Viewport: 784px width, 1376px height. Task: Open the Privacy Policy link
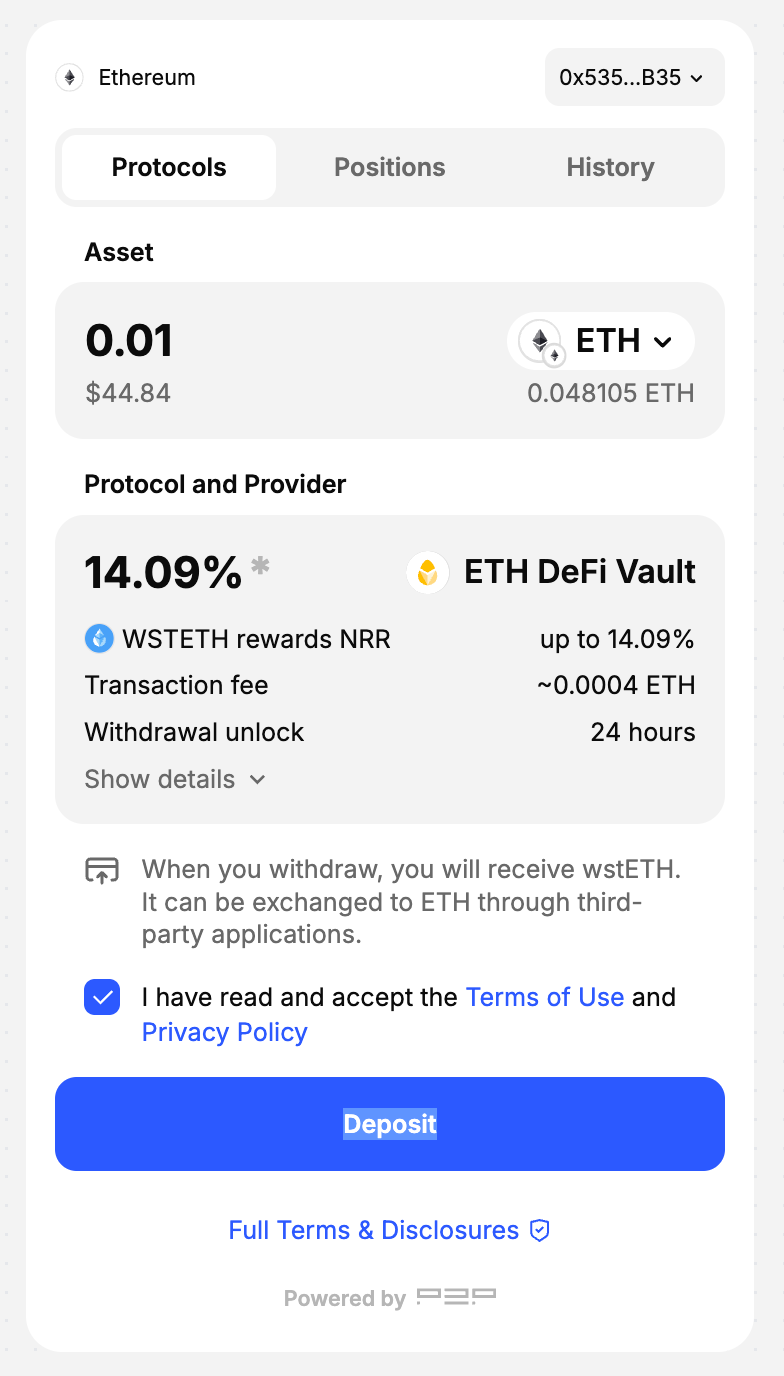pos(225,1032)
